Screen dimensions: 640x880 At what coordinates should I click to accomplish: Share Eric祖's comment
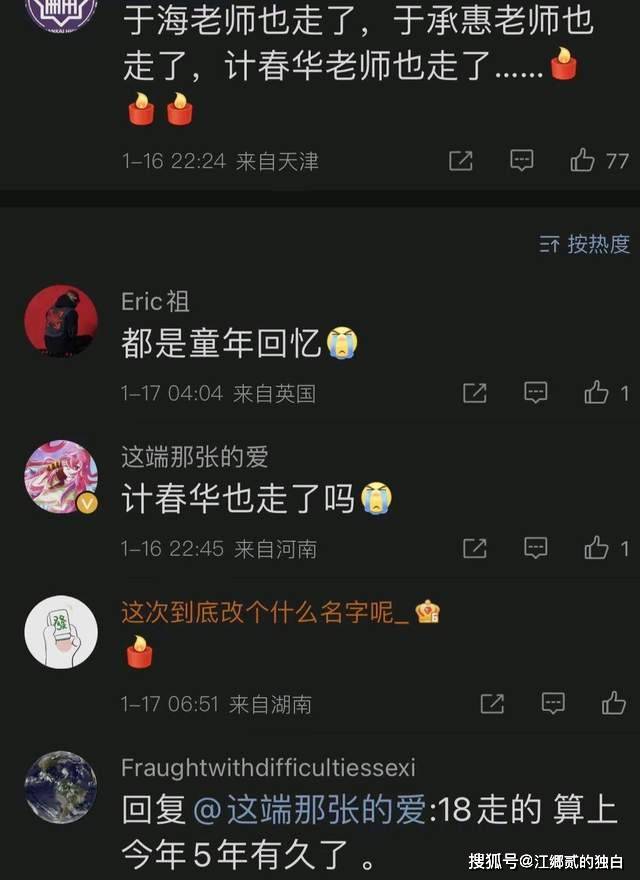pyautogui.click(x=475, y=393)
